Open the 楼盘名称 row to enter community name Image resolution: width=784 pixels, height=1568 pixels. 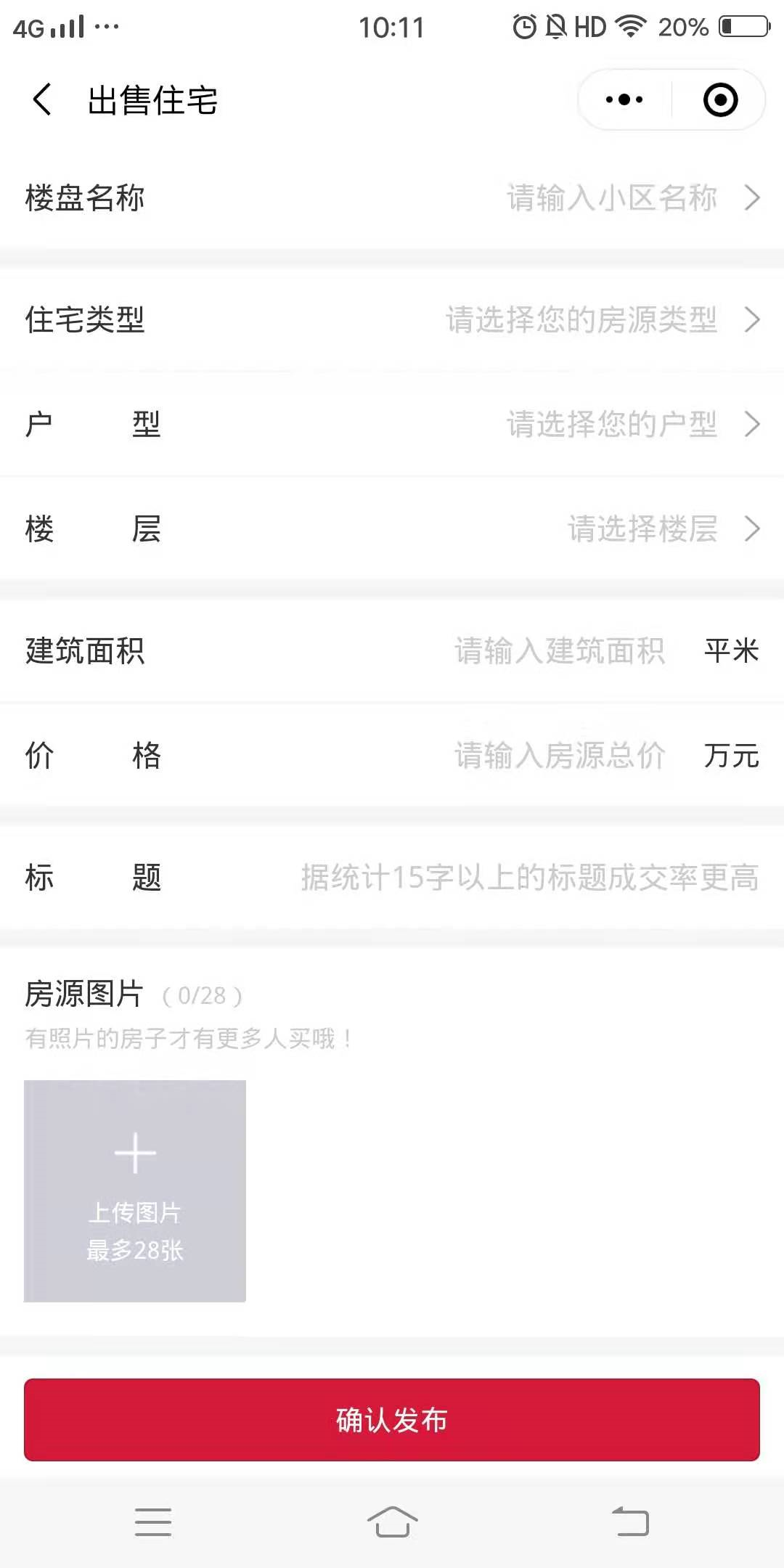coord(392,197)
